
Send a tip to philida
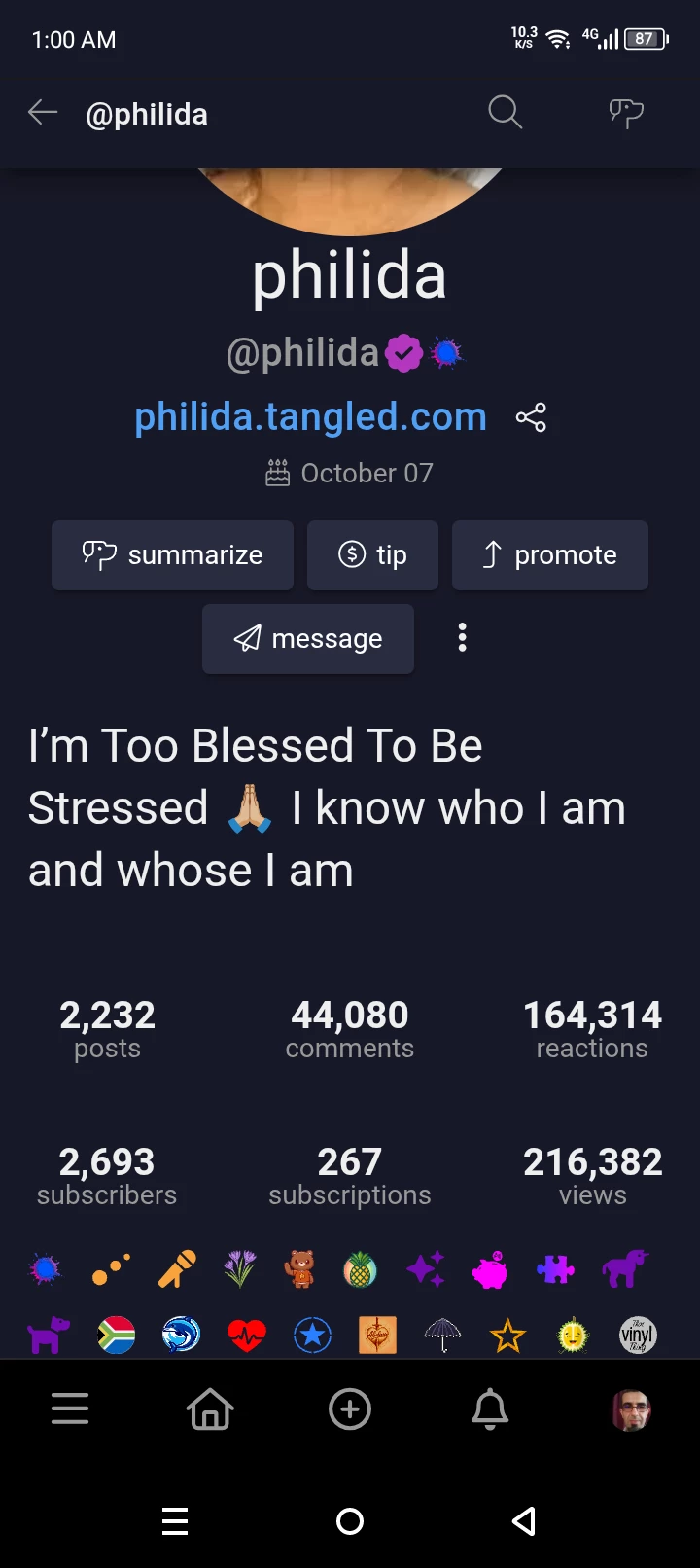tap(372, 555)
